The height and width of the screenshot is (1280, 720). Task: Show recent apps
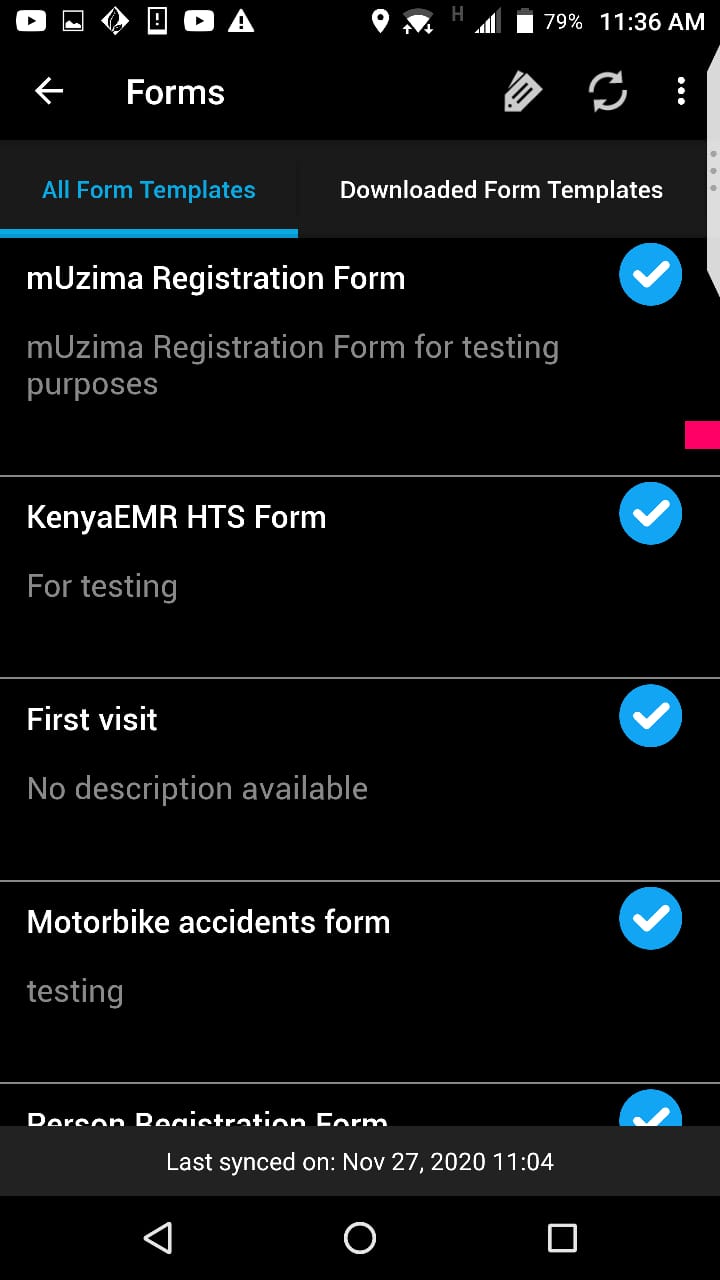[562, 1238]
